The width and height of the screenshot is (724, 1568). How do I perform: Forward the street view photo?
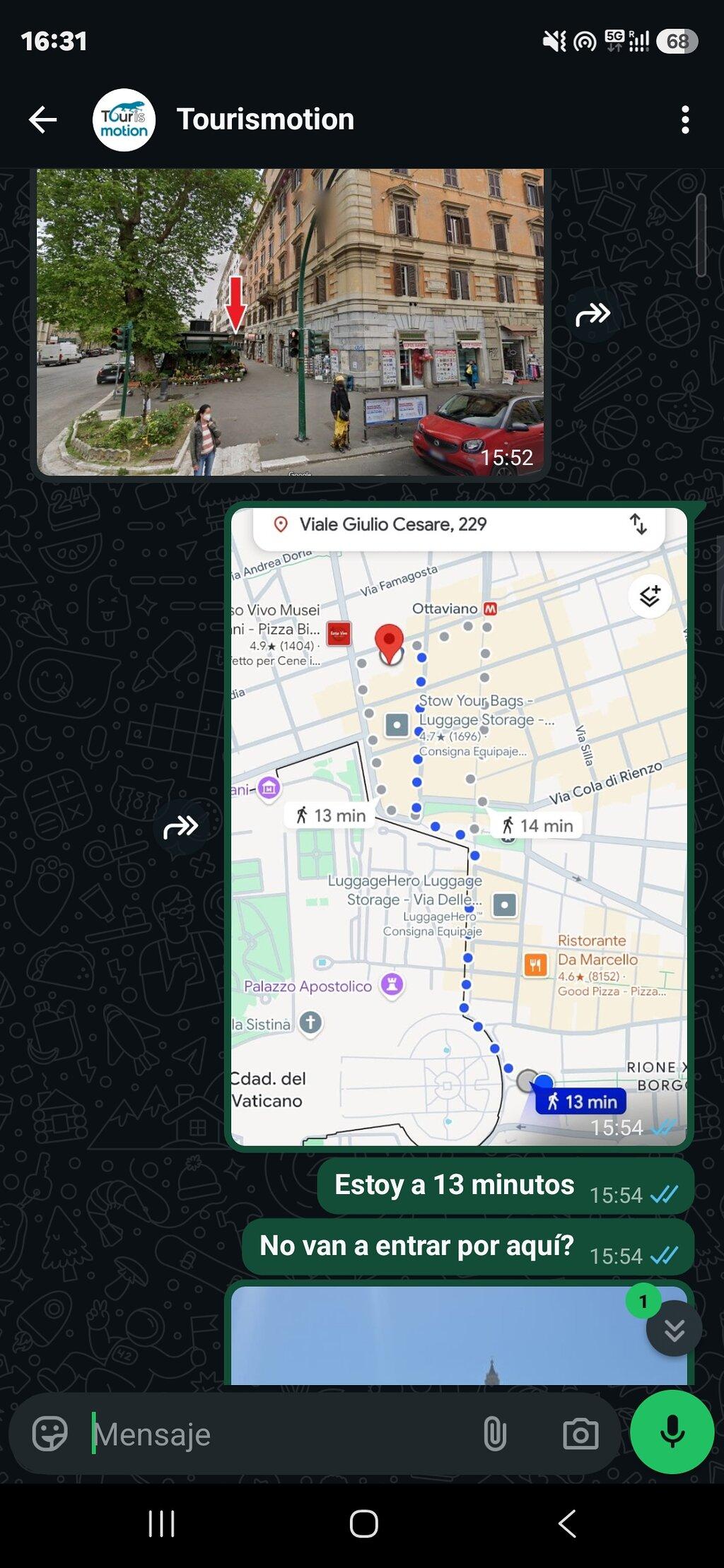592,314
